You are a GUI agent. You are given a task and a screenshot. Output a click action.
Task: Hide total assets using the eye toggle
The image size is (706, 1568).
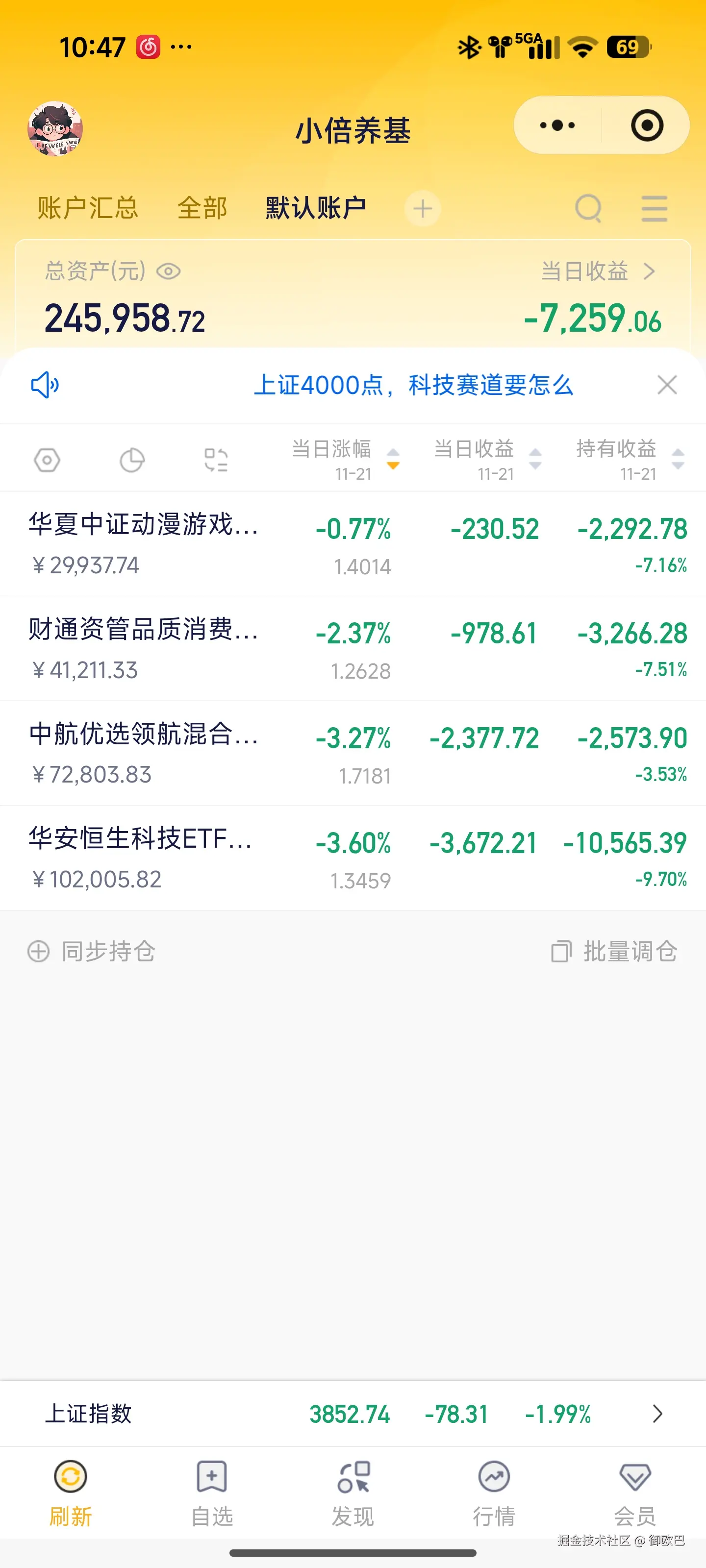pyautogui.click(x=169, y=272)
